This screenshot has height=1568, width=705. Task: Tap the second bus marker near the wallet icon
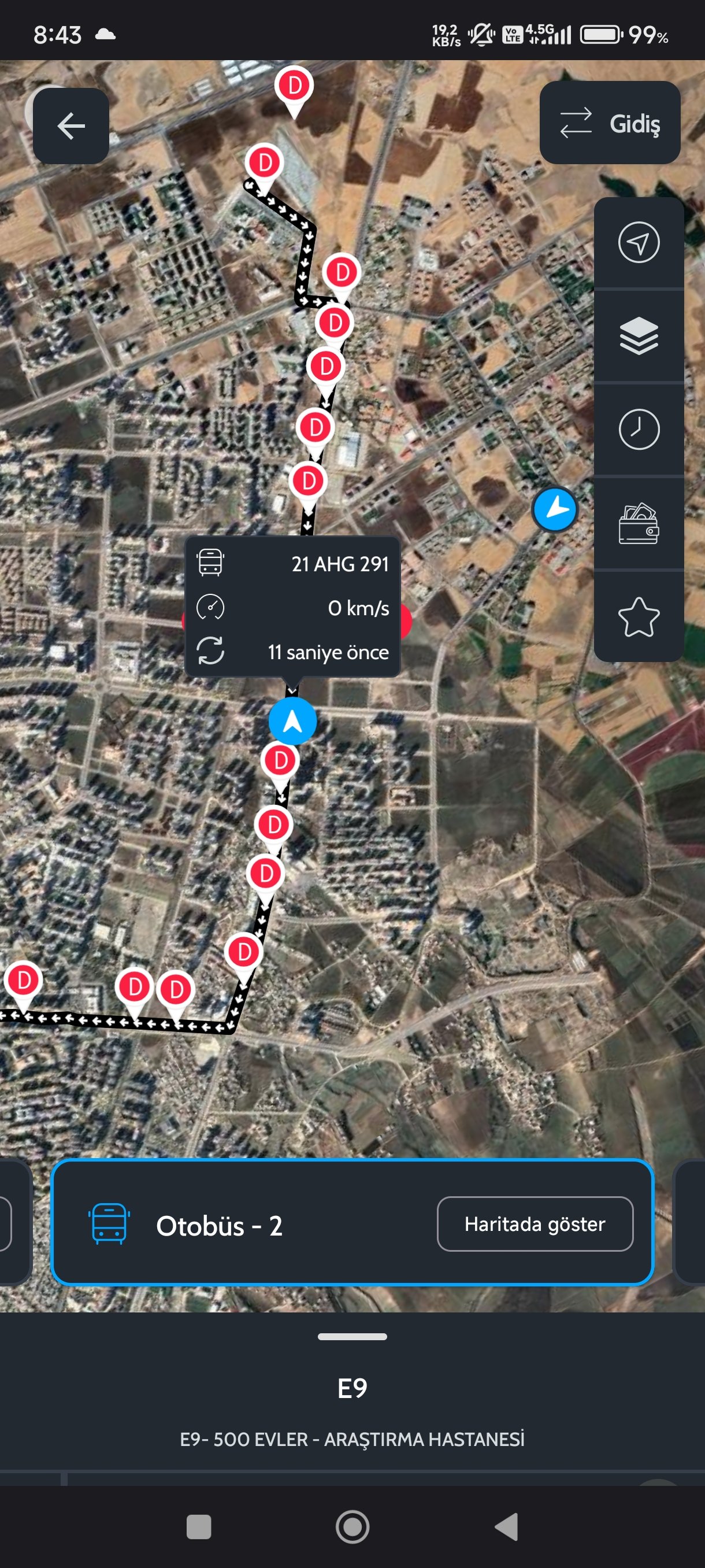coord(555,509)
